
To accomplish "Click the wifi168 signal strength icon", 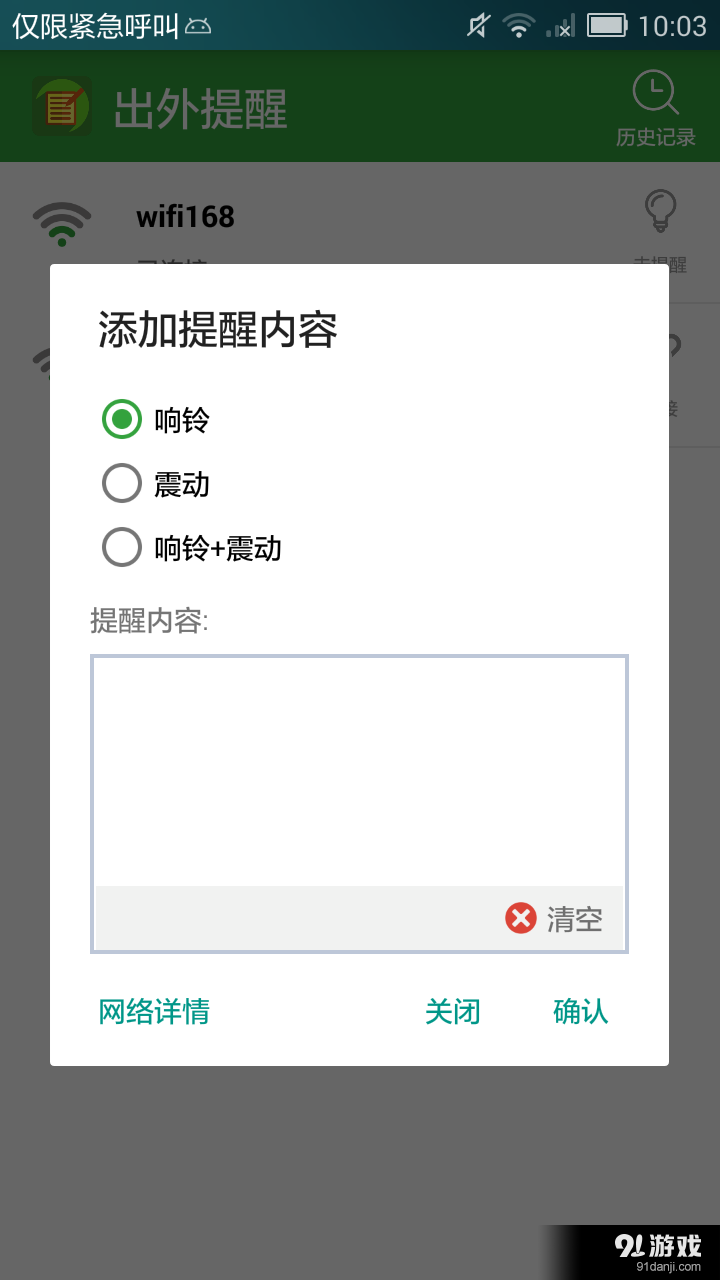I will point(62,220).
